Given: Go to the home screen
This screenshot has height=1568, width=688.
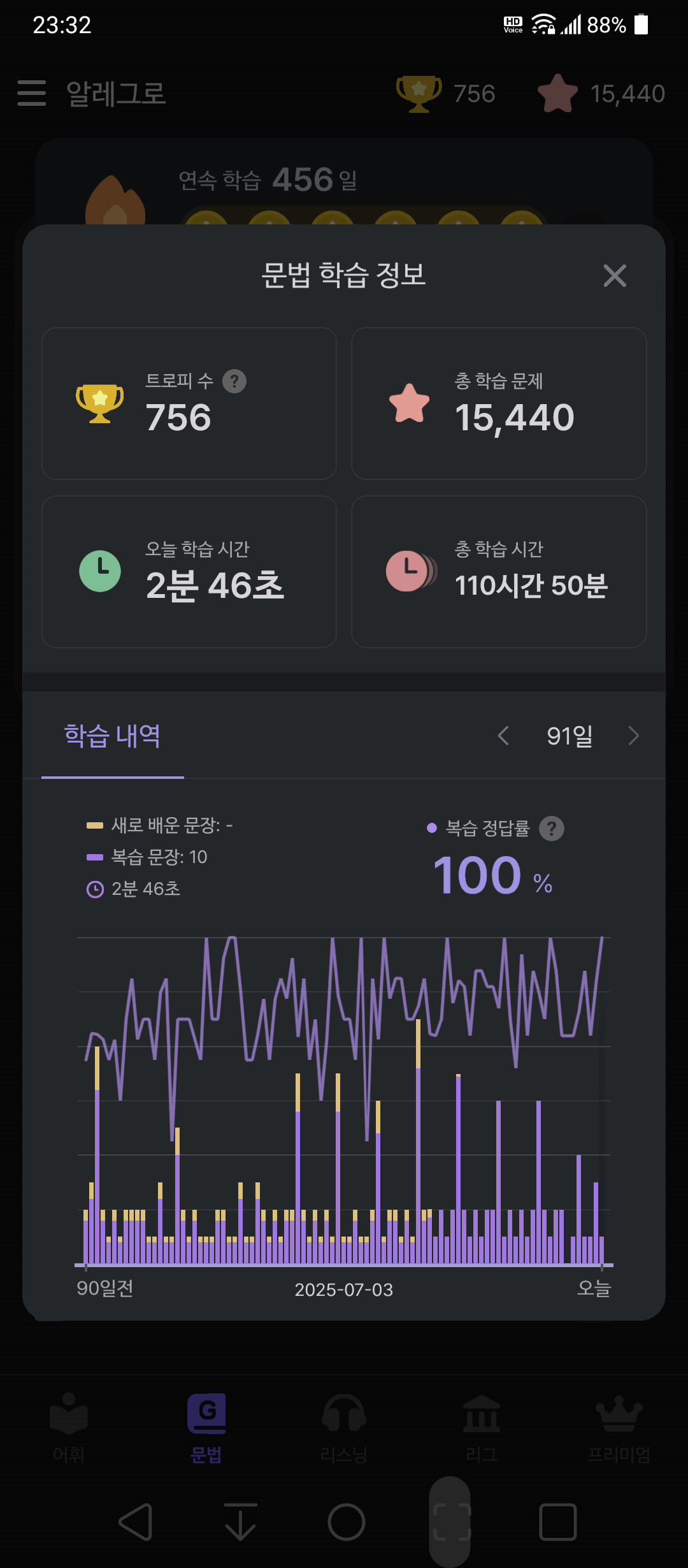Looking at the screenshot, I should coord(347,1522).
